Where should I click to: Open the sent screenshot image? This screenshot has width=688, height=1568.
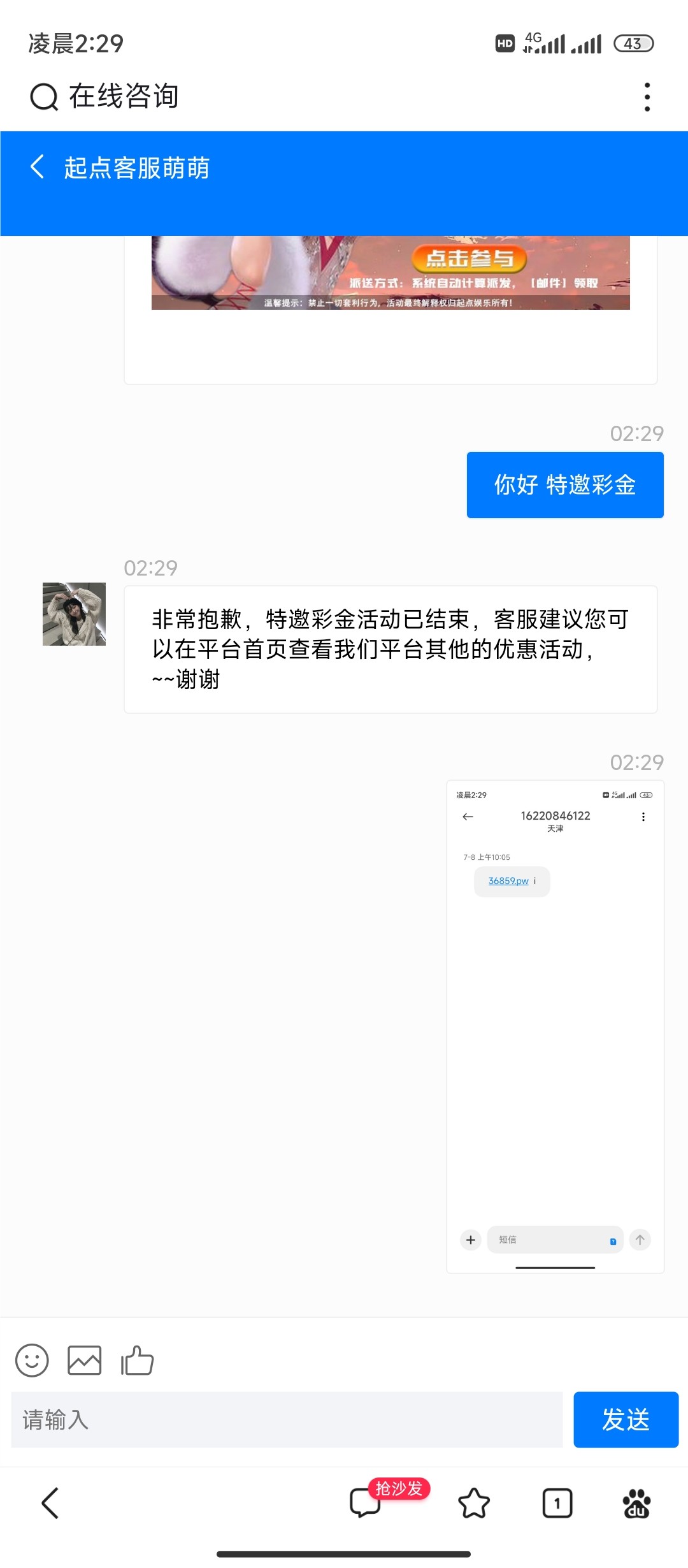[555, 1026]
